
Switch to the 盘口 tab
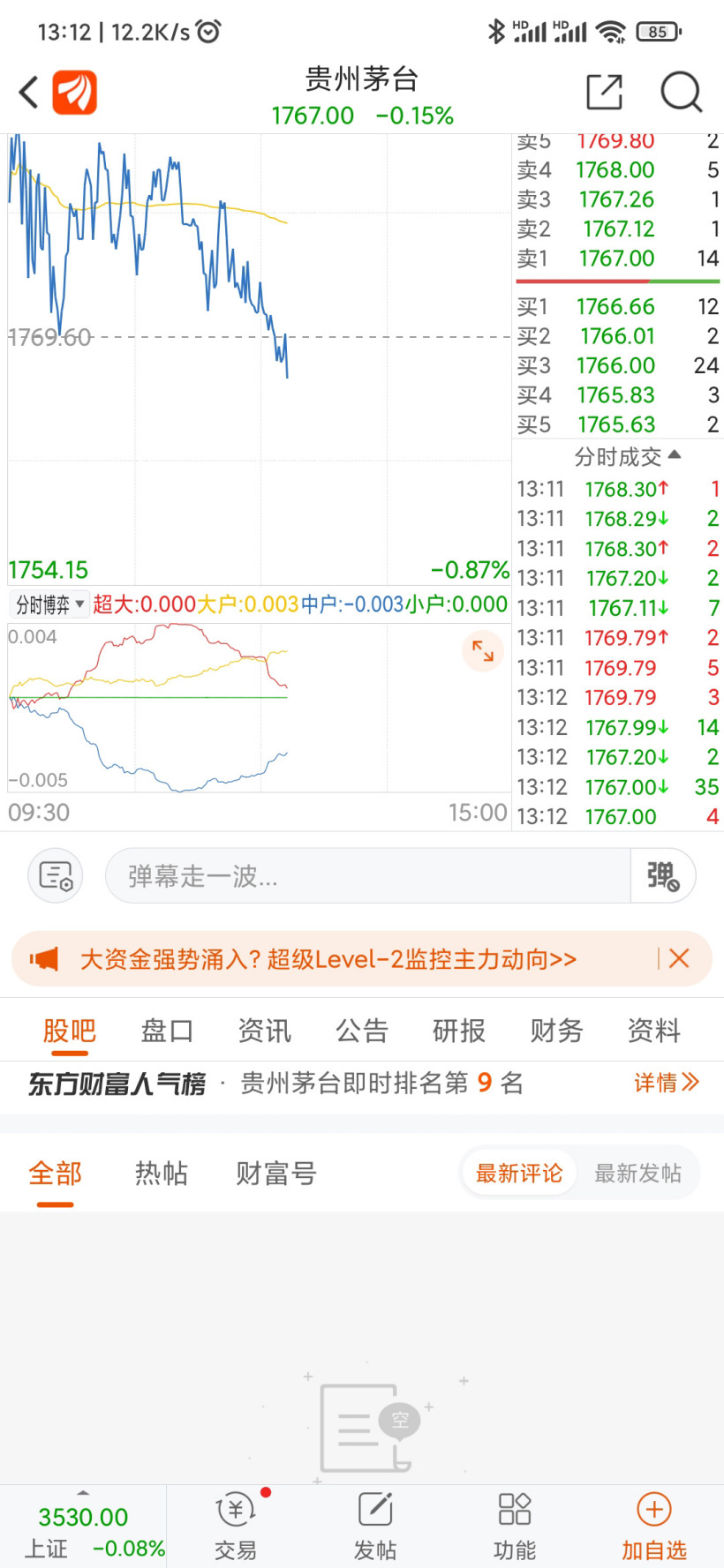[x=167, y=1030]
